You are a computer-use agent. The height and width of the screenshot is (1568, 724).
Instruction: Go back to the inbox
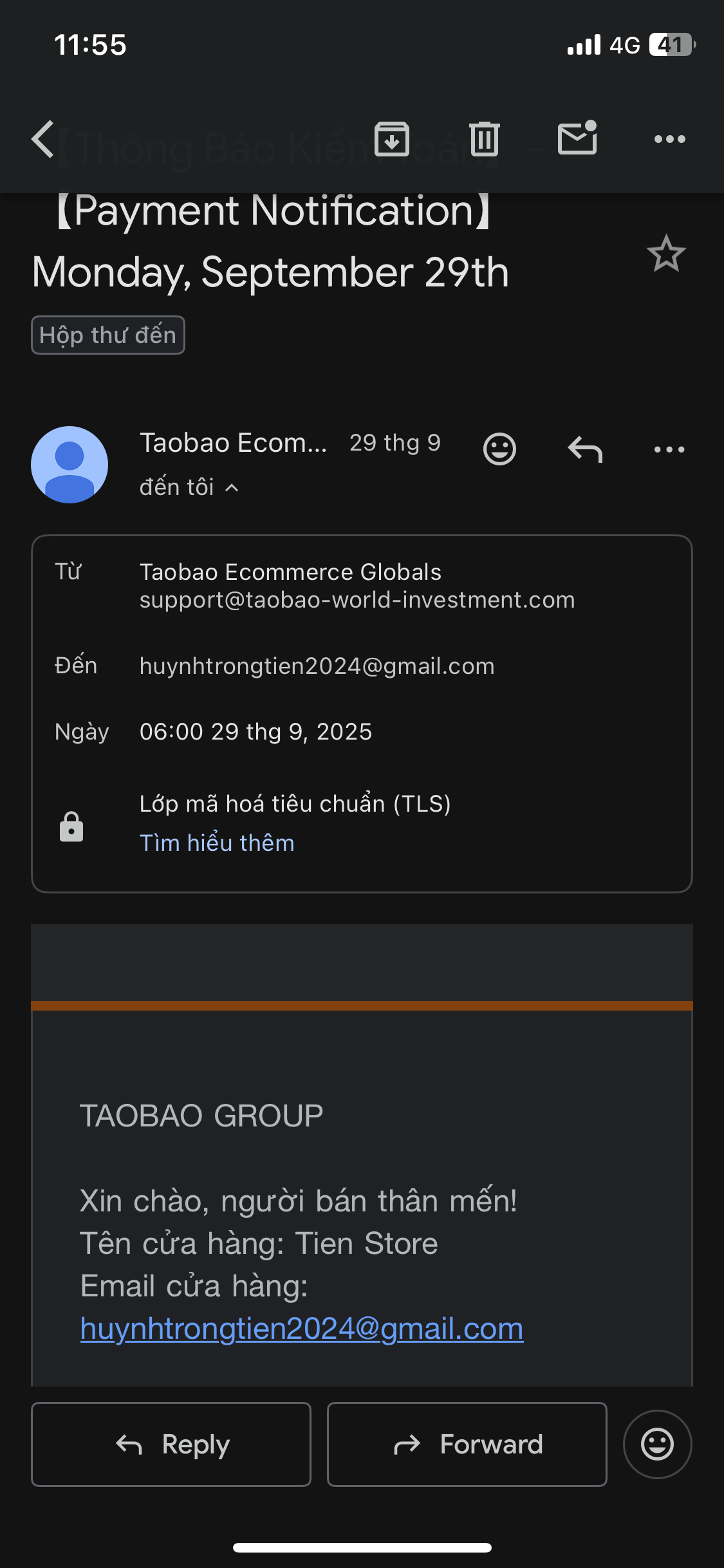click(x=43, y=139)
